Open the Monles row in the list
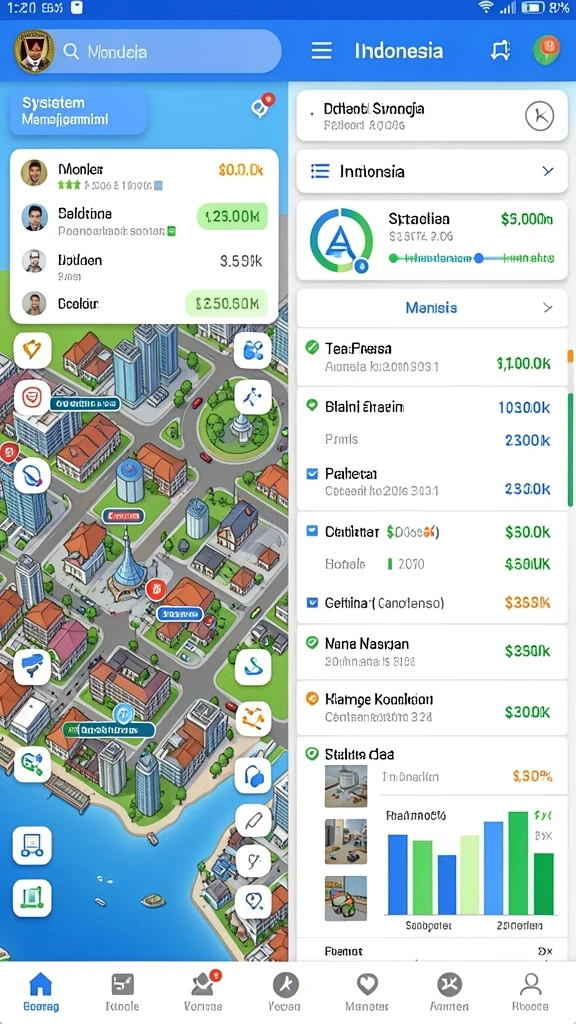Viewport: 576px width, 1024px height. [144, 174]
